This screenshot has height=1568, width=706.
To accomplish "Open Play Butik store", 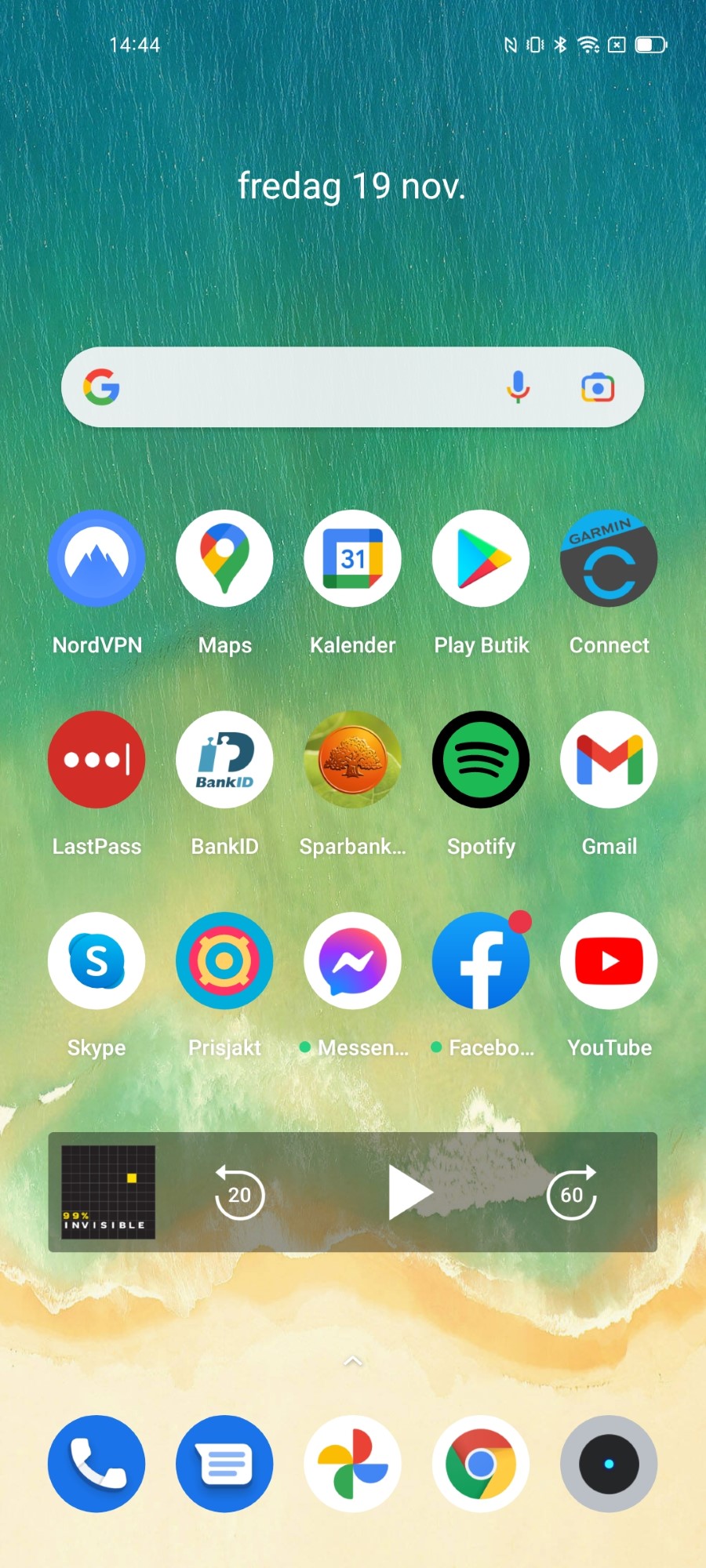I will click(x=481, y=559).
